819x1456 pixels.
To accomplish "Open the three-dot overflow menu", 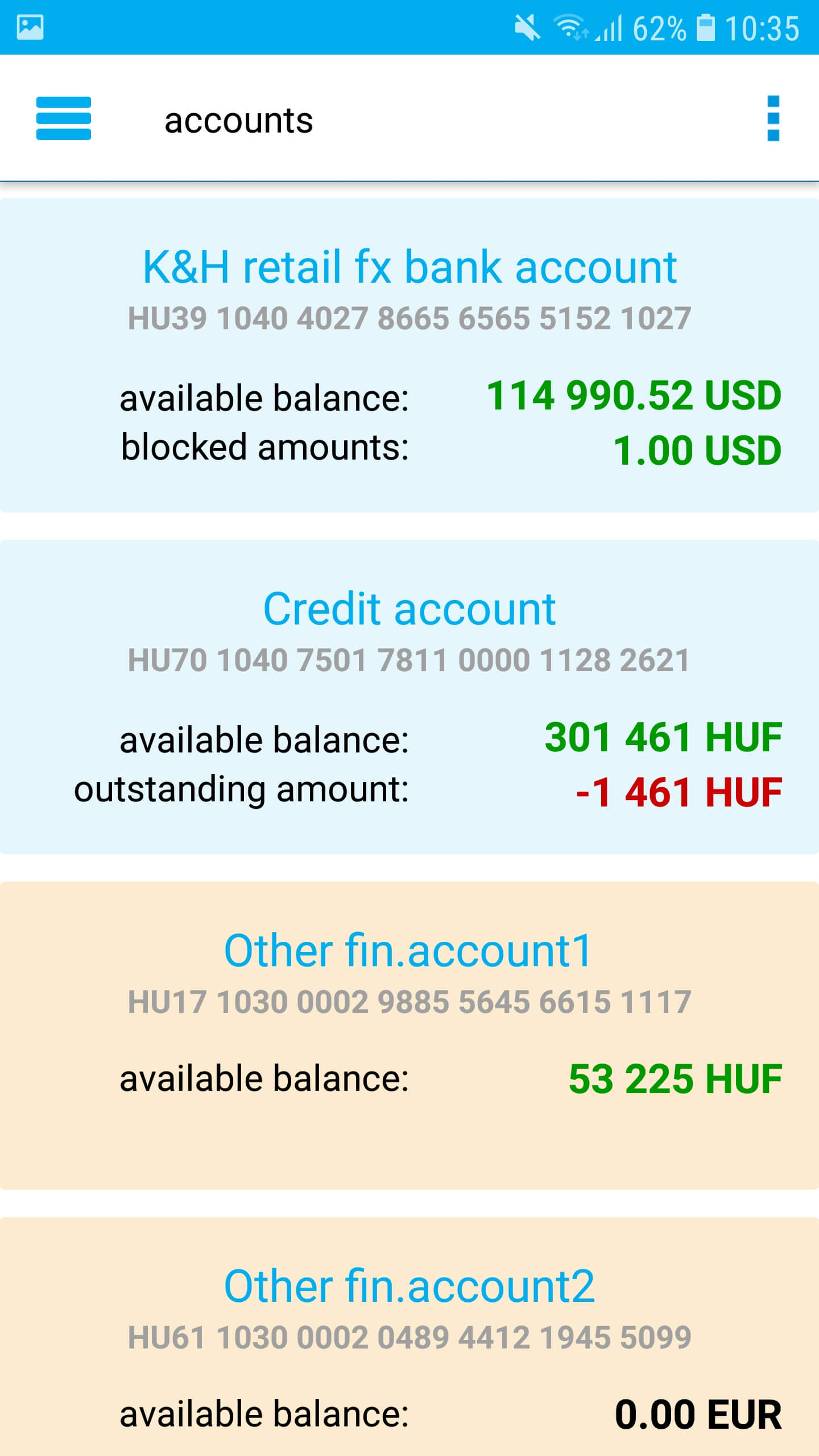I will 773,118.
